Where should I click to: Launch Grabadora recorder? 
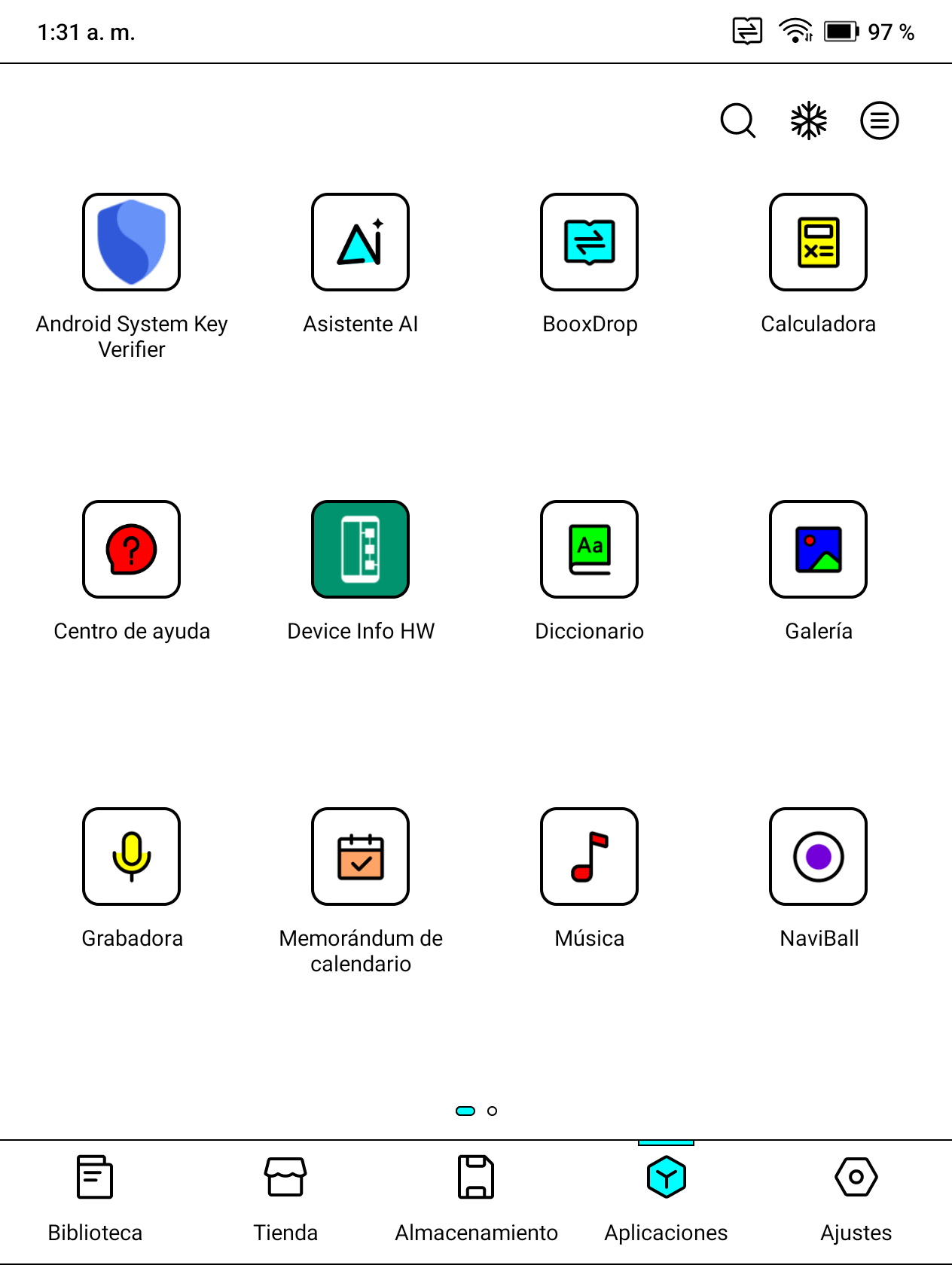click(132, 857)
